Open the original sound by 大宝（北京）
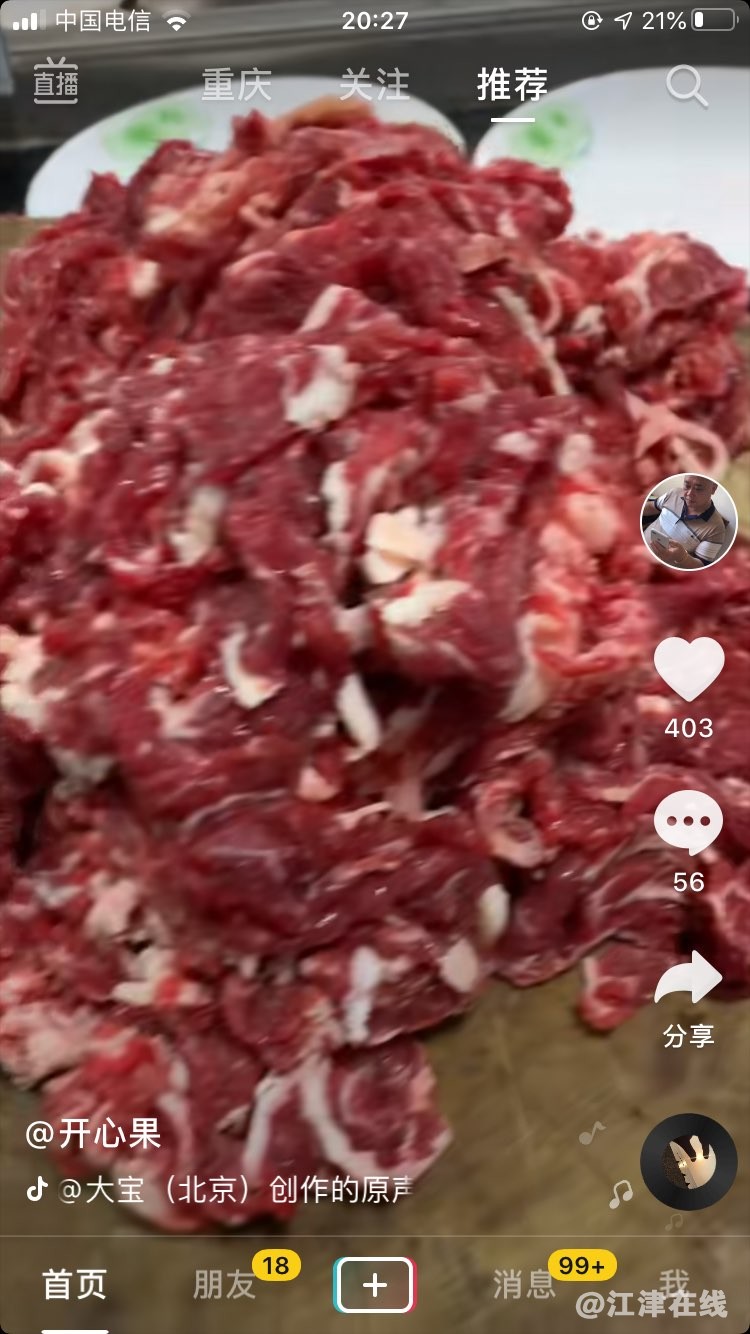Image resolution: width=750 pixels, height=1334 pixels. click(x=235, y=1190)
